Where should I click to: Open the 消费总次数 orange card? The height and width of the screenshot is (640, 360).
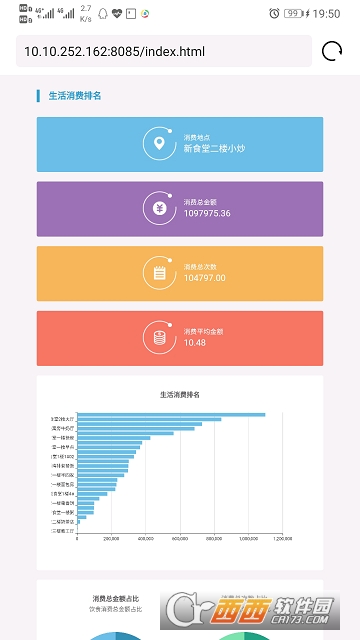[180, 273]
